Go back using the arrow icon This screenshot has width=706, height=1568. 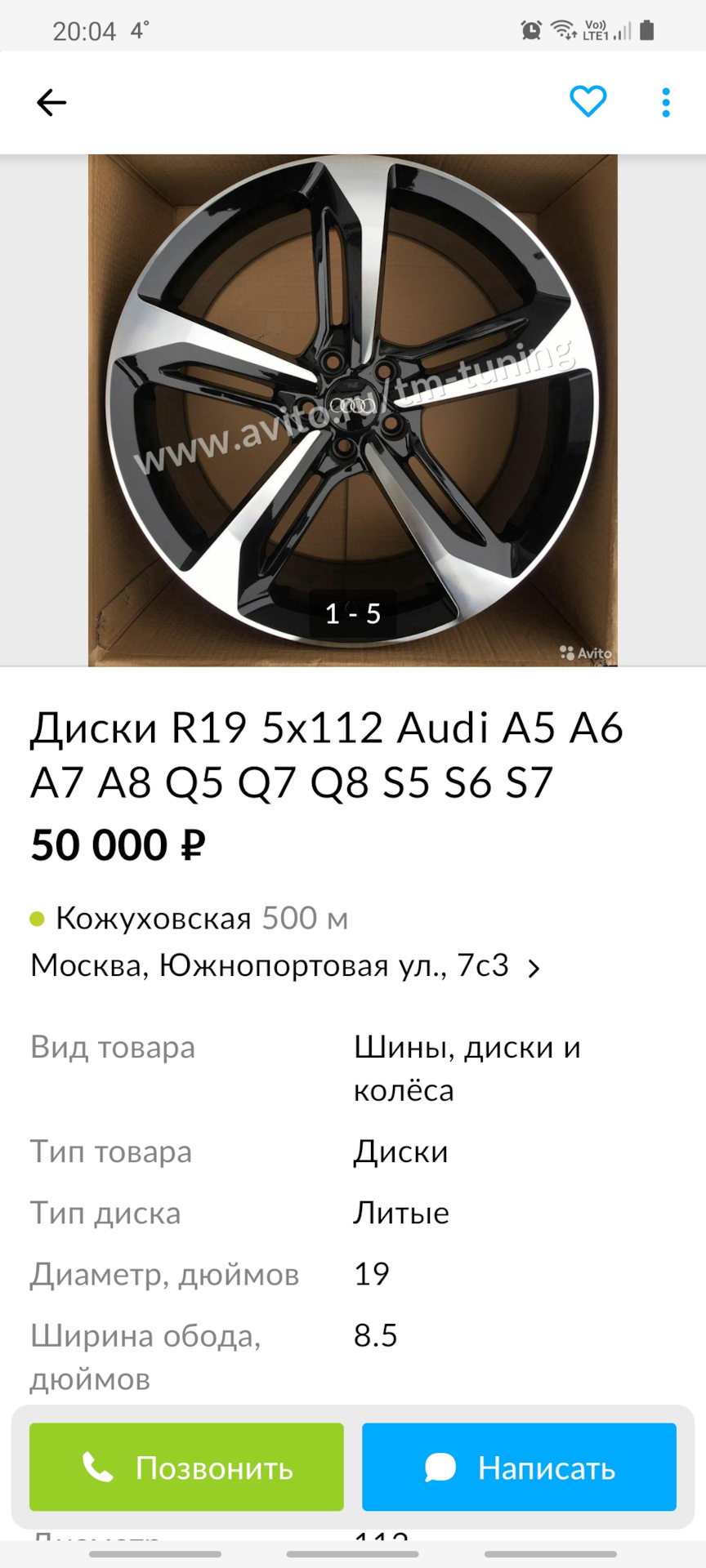pos(51,103)
